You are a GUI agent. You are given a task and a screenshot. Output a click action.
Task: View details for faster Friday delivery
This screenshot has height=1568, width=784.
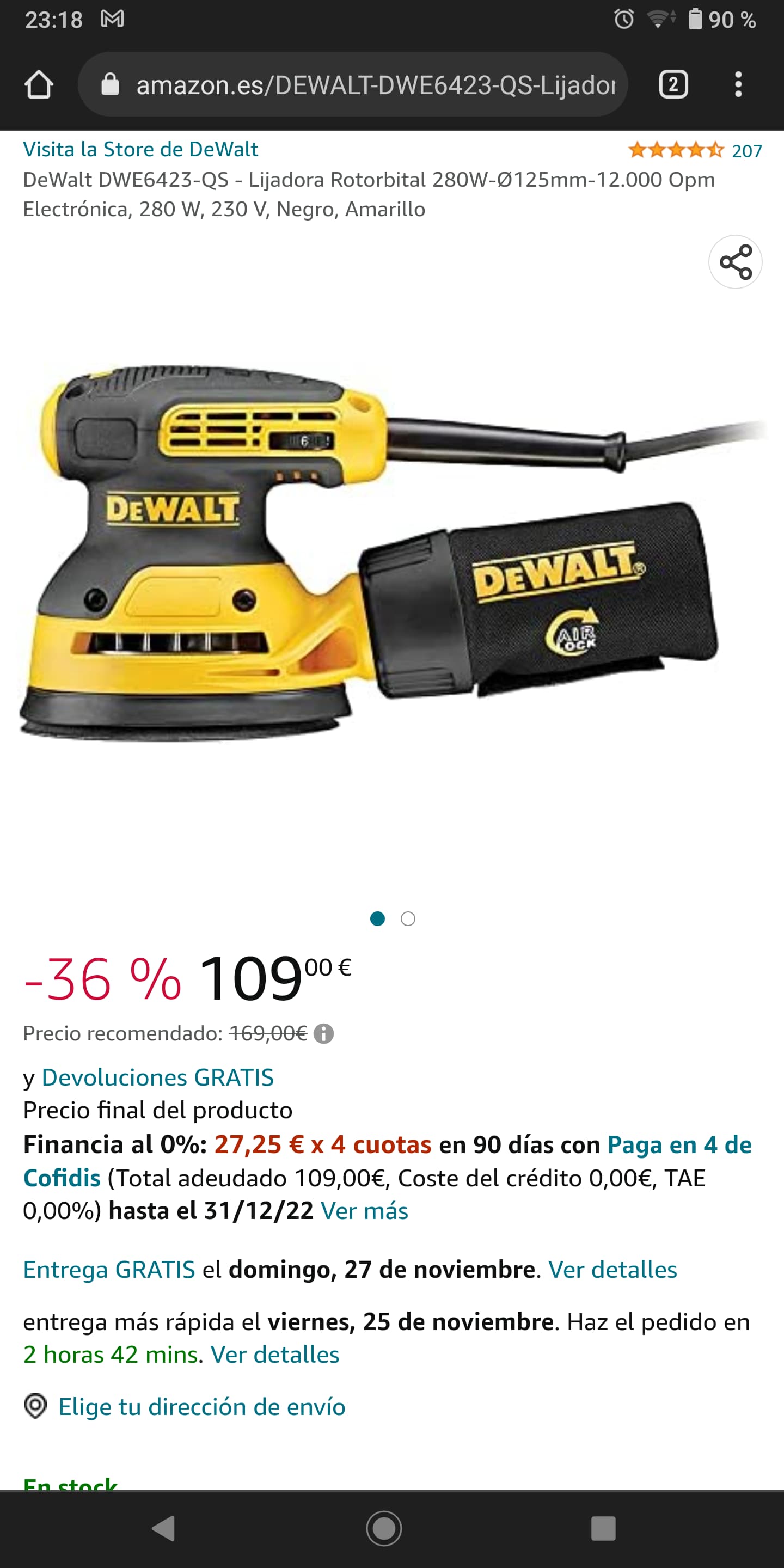tap(274, 1355)
